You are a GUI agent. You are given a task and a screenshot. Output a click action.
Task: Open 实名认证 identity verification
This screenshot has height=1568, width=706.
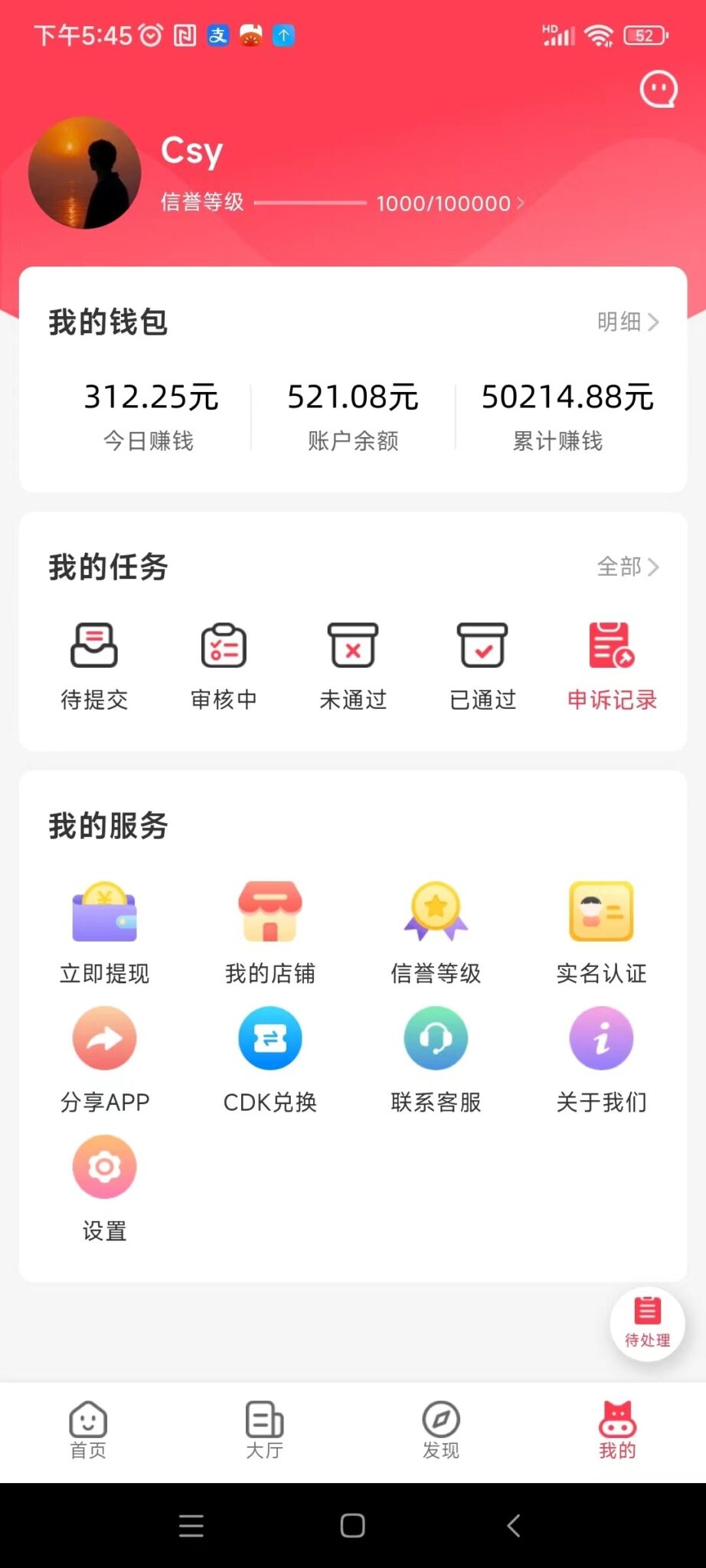point(602,913)
